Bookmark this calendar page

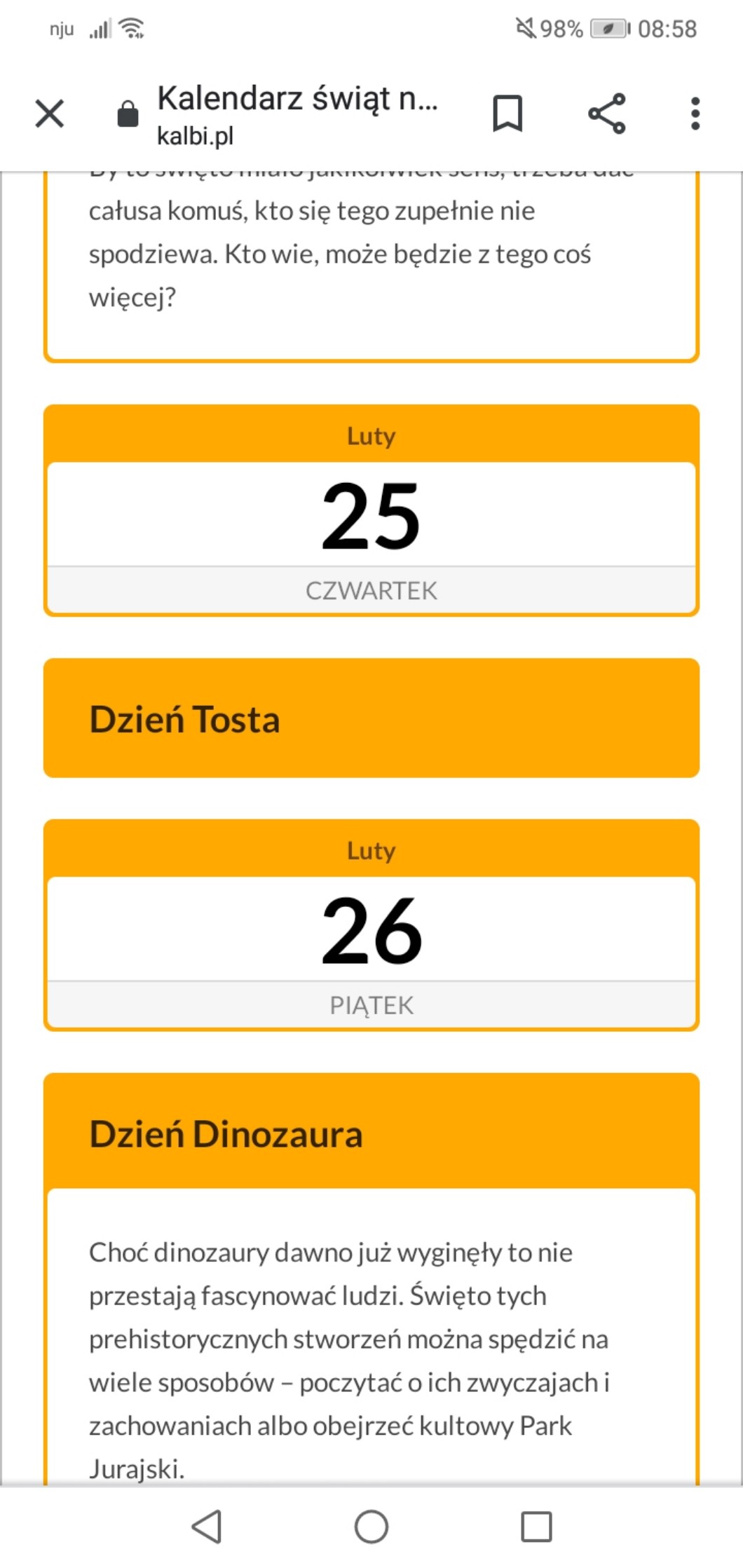point(507,114)
